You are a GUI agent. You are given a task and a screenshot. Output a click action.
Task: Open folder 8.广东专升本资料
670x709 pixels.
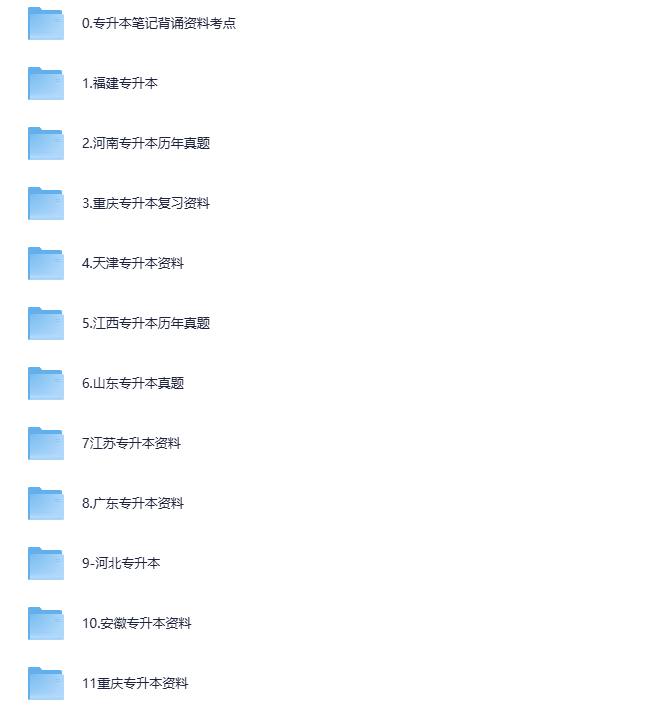tap(132, 503)
